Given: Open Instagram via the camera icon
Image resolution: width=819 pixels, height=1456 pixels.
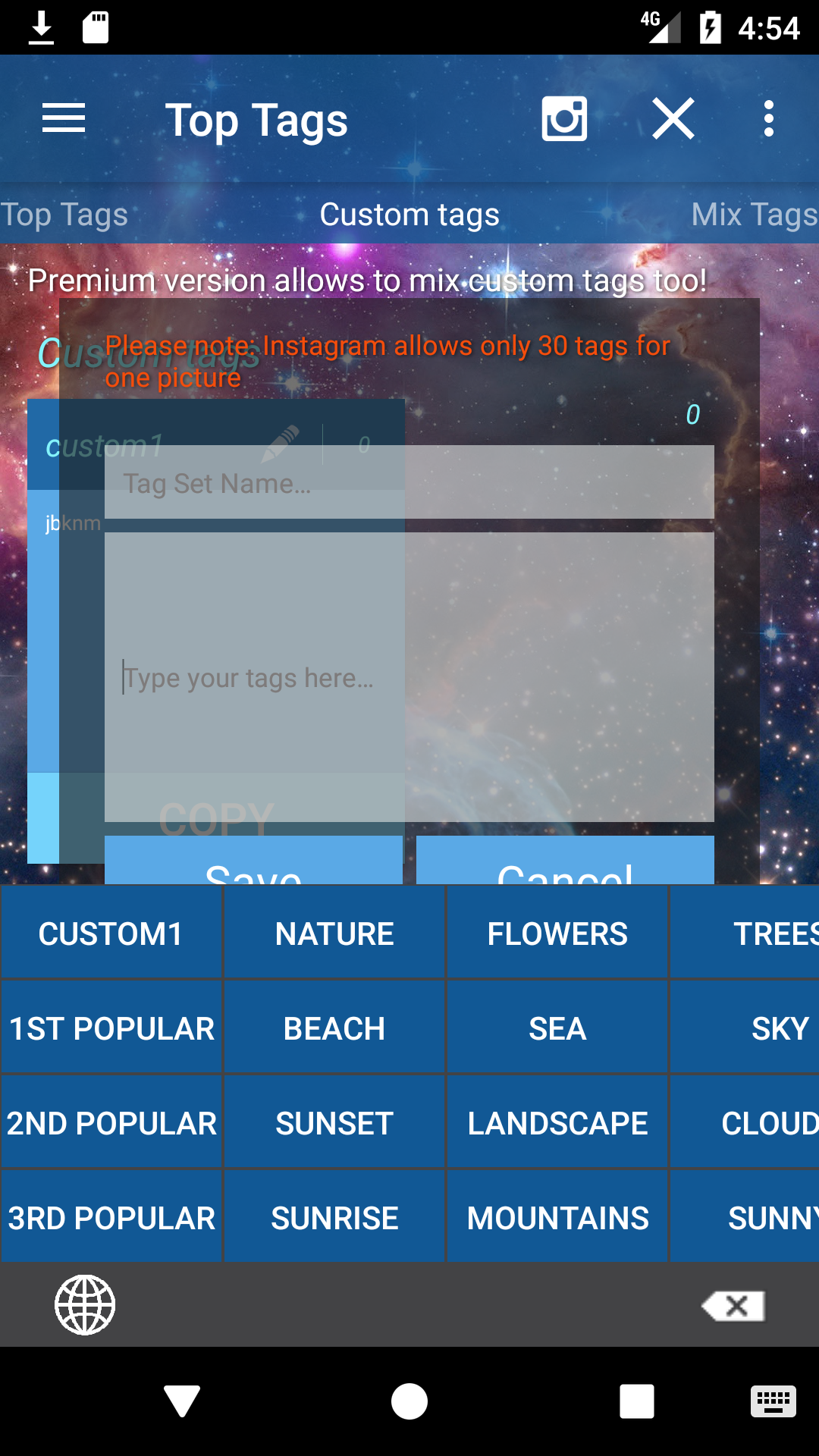Looking at the screenshot, I should coord(564,119).
